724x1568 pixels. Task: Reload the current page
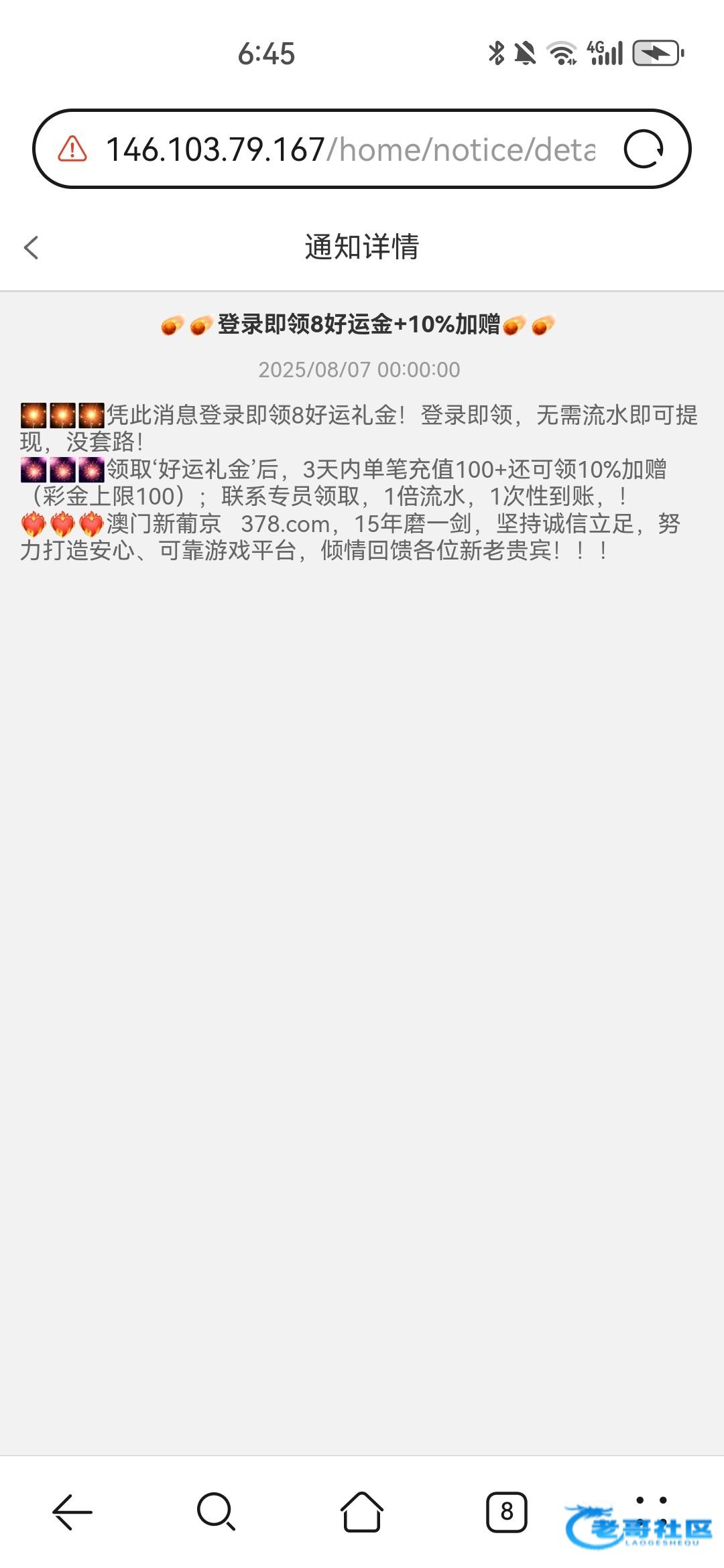(x=643, y=149)
